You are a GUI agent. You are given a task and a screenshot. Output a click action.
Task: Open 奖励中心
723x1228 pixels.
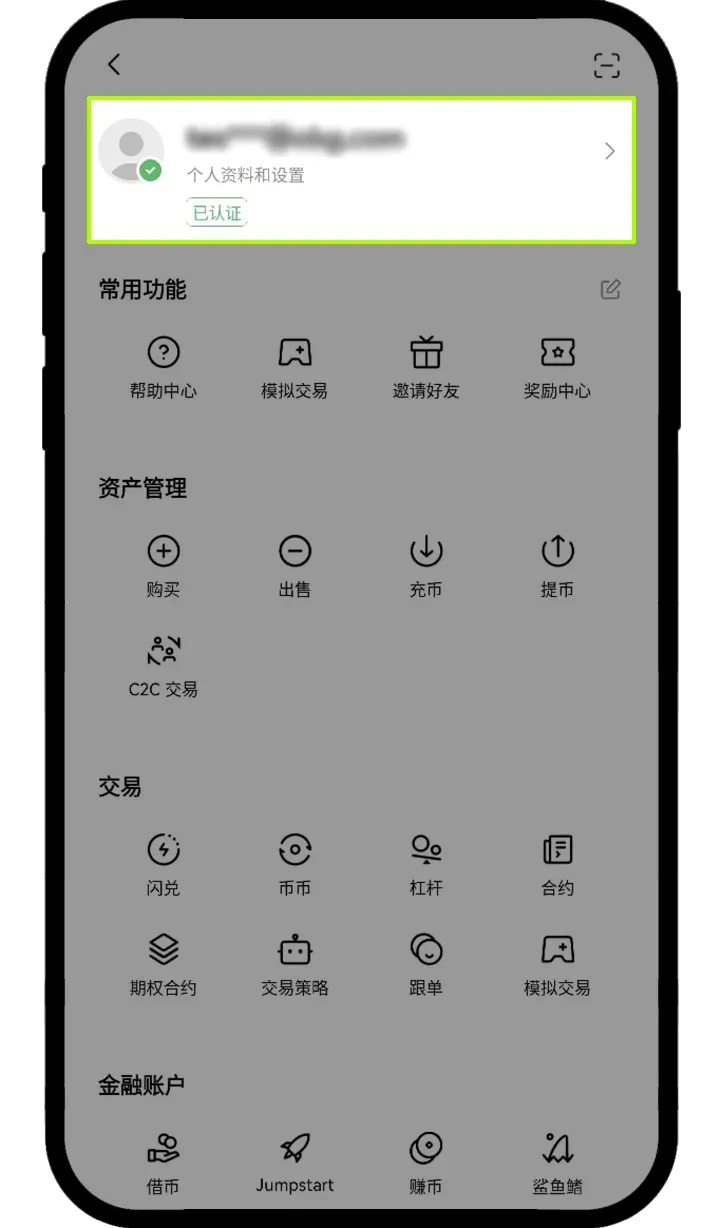pos(557,367)
